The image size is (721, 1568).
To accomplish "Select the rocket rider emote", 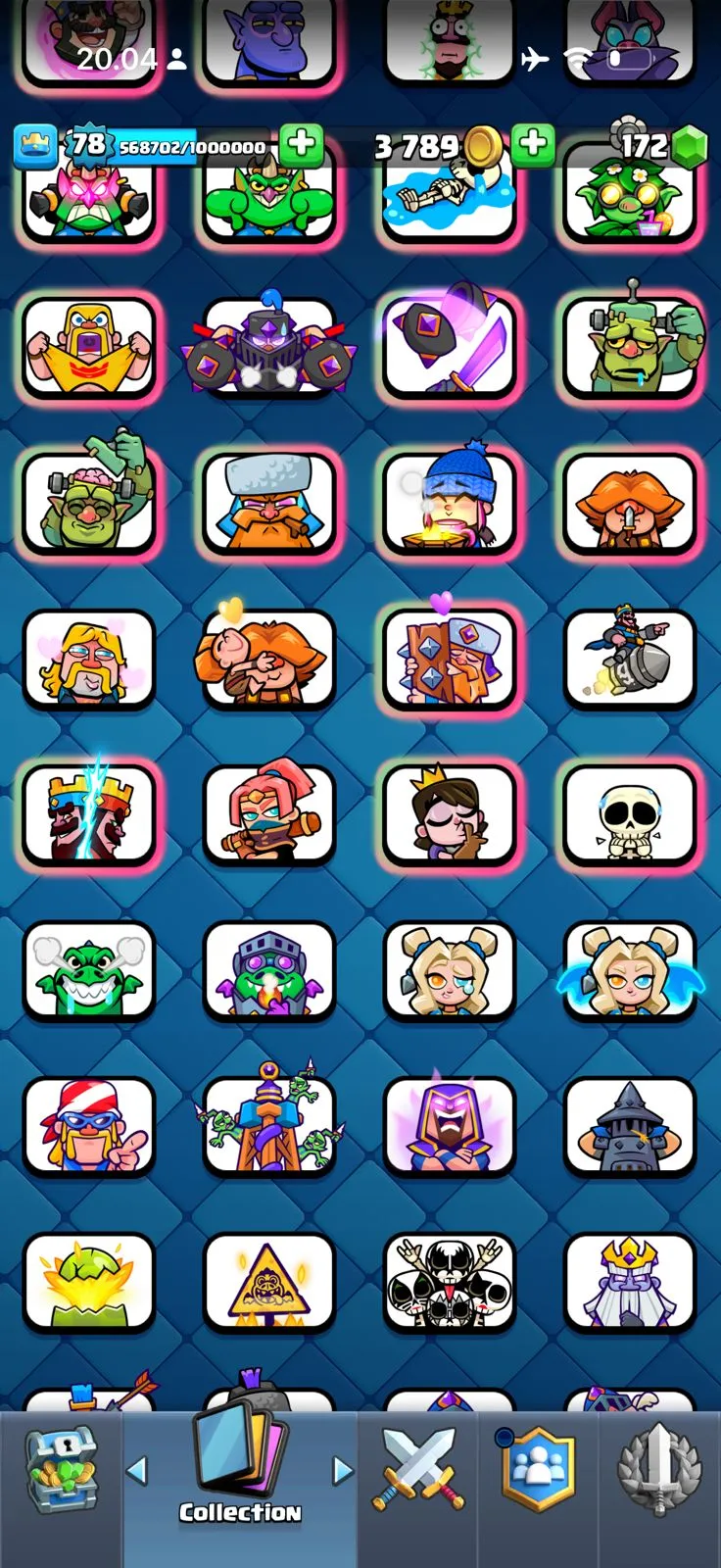I will coord(629,659).
